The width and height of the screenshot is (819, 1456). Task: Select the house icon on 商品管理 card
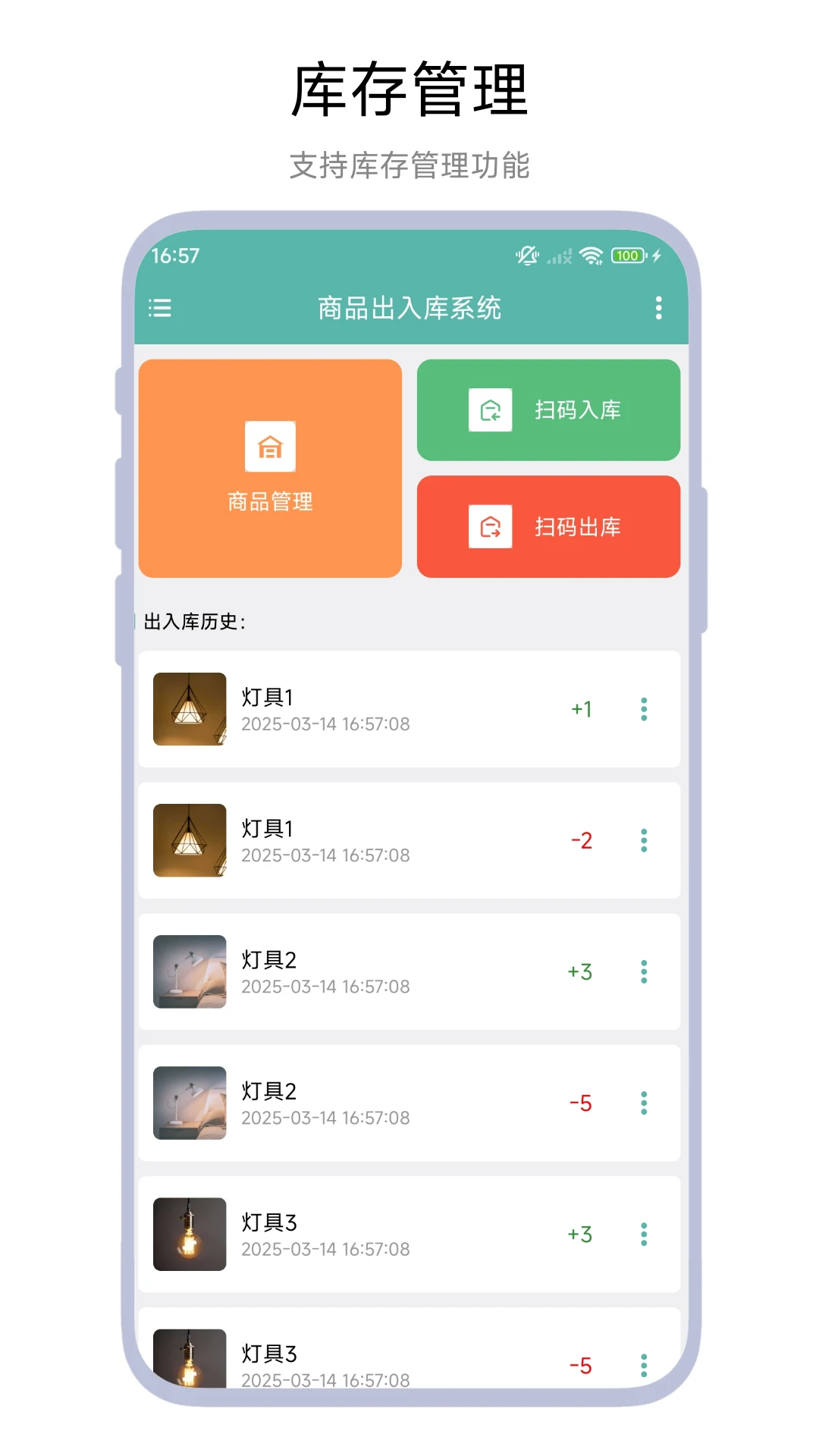[270, 447]
